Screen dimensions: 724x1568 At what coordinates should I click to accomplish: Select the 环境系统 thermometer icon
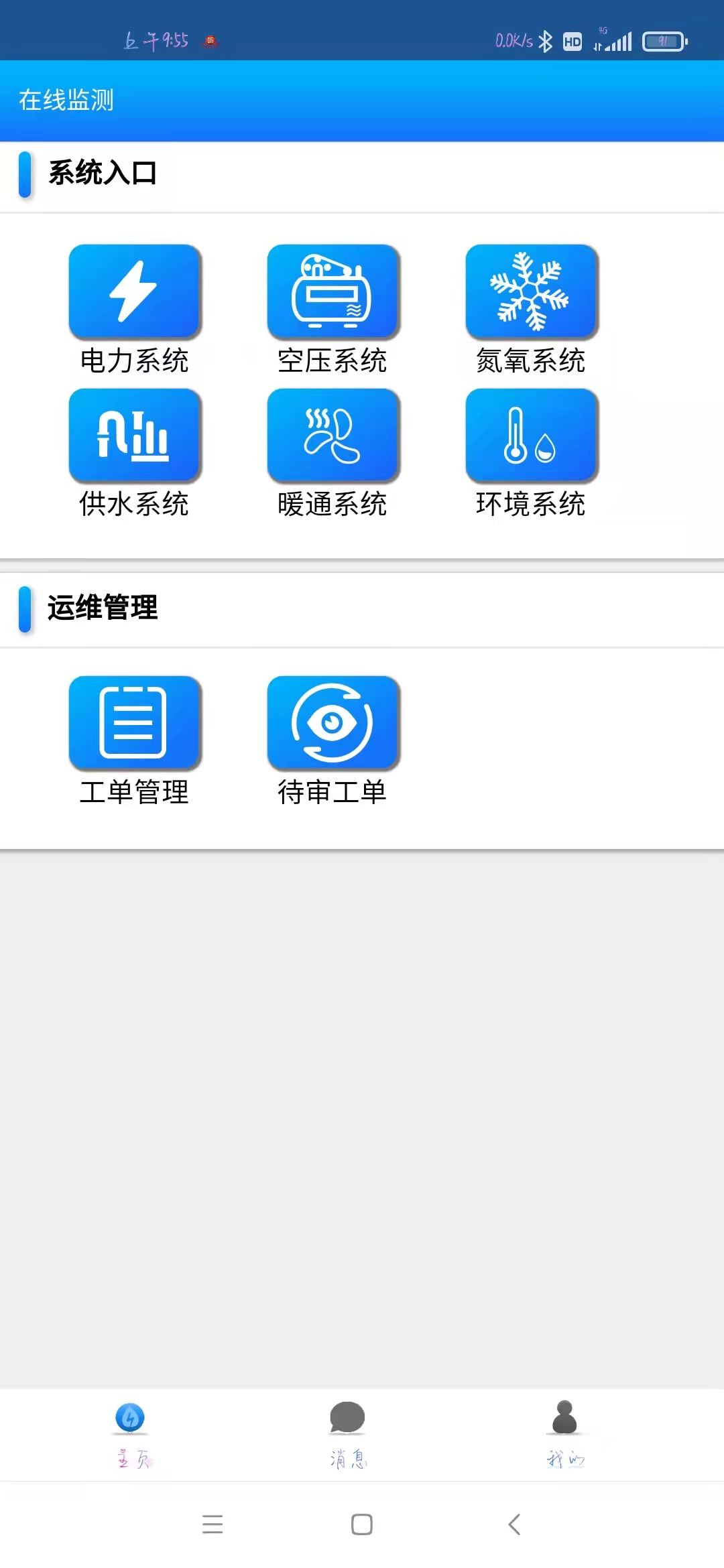coord(530,434)
